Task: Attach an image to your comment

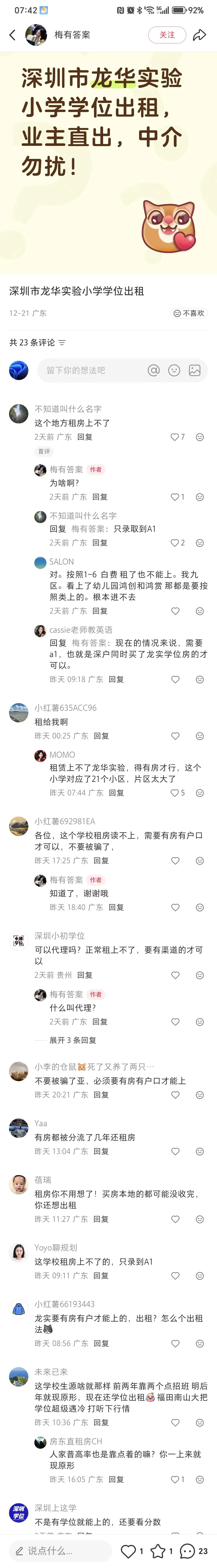Action: point(194,370)
